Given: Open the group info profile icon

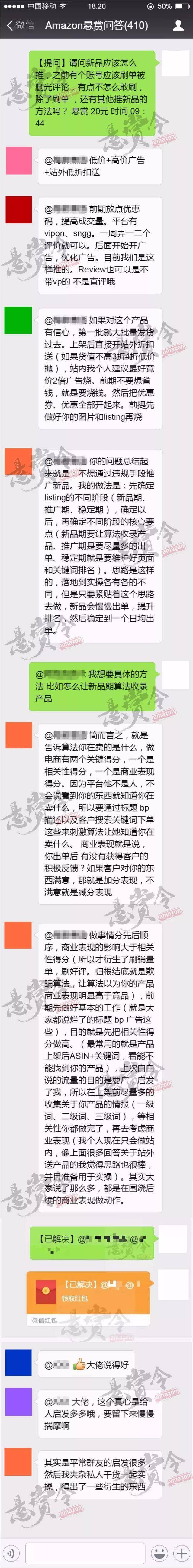Looking at the screenshot, I should (x=178, y=26).
